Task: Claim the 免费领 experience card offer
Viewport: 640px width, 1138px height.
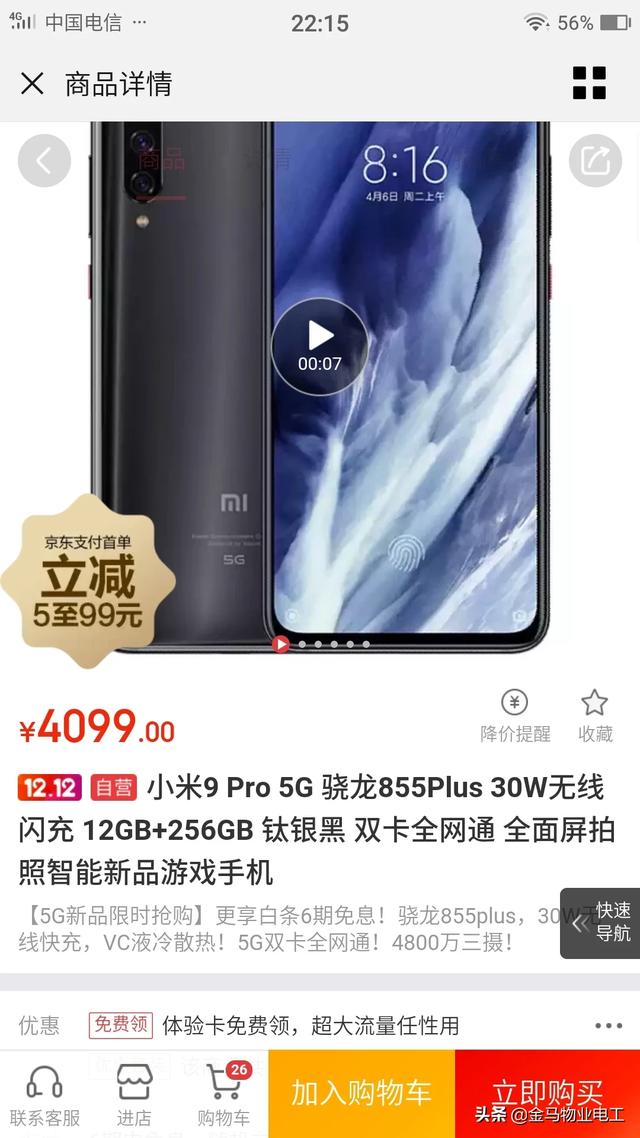Action: point(120,1024)
